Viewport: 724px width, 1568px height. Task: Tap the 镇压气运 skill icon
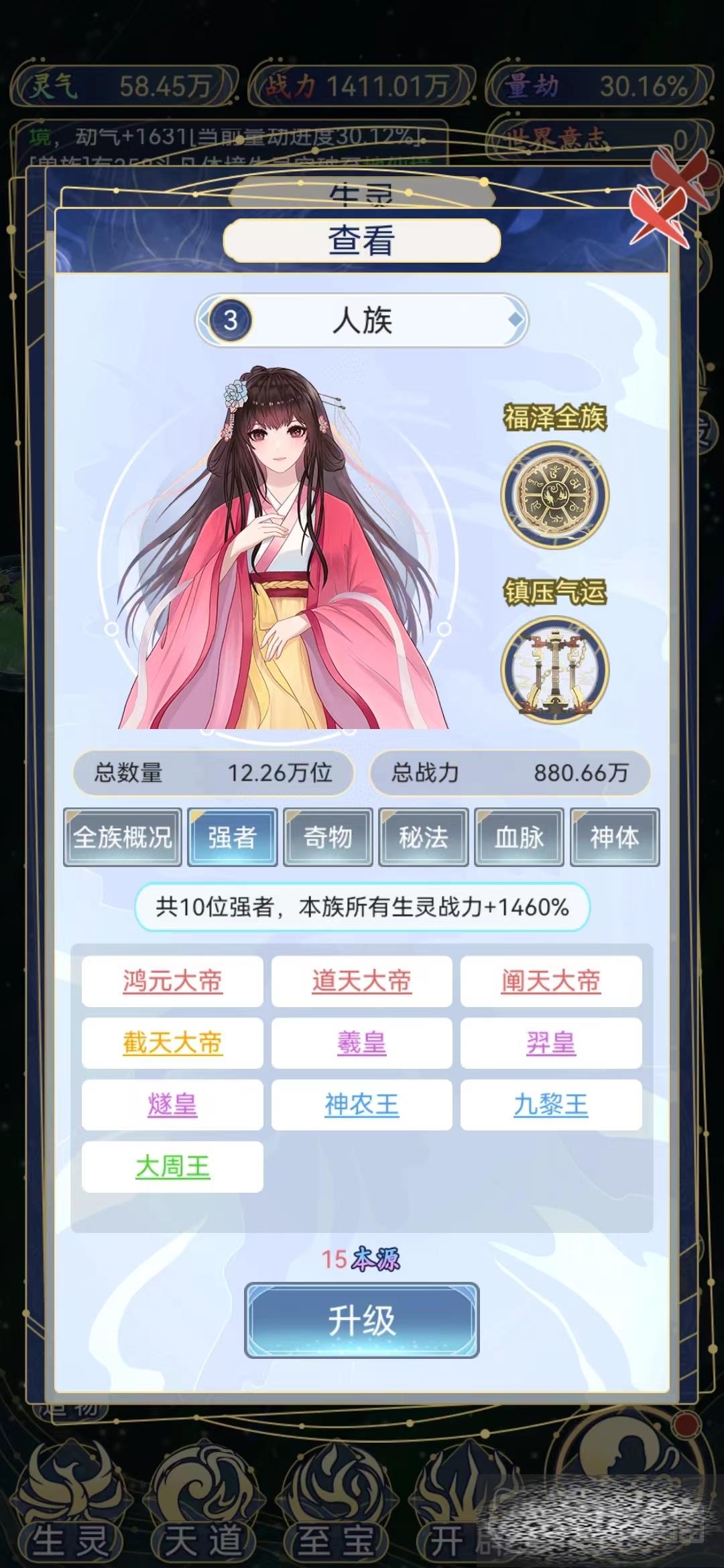click(x=555, y=669)
